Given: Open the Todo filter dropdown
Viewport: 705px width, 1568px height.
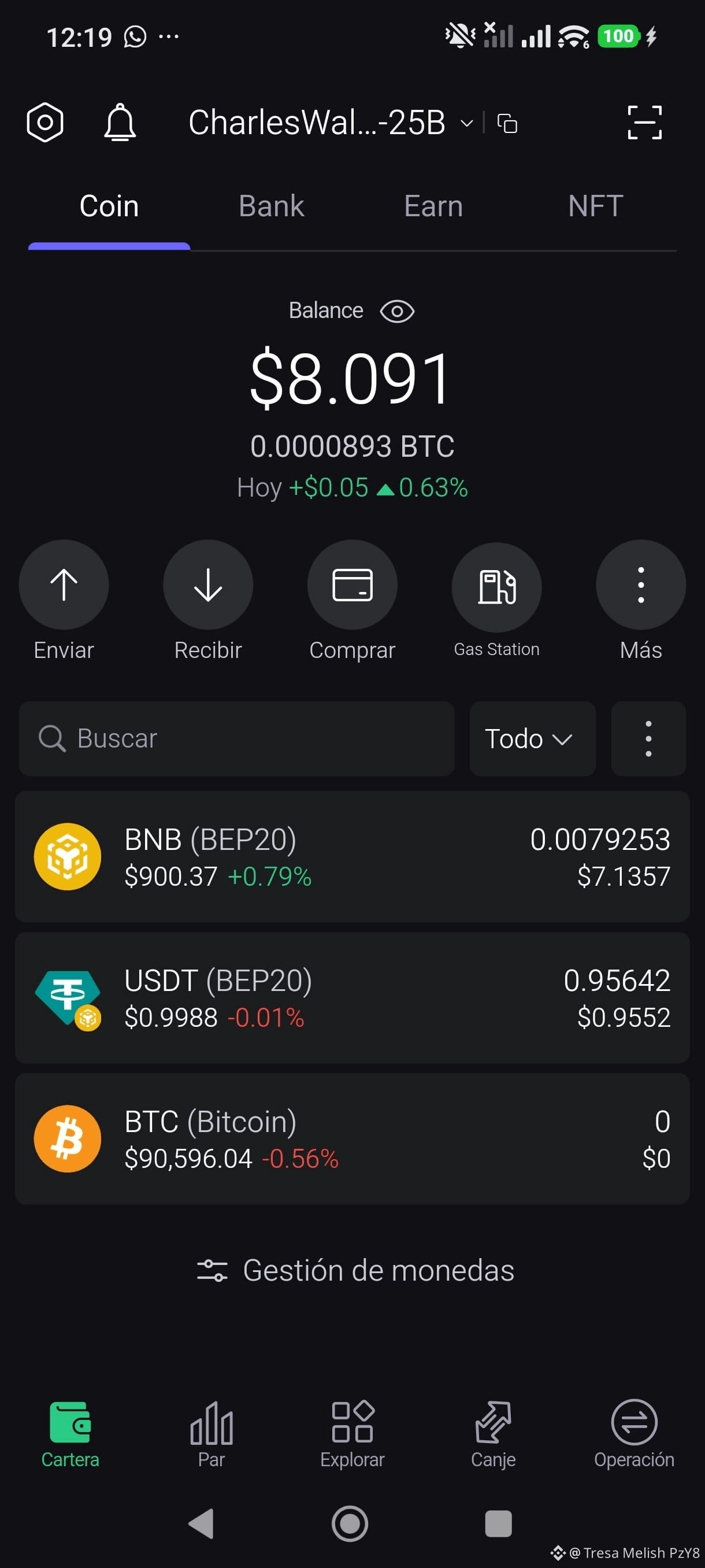Looking at the screenshot, I should (x=531, y=738).
